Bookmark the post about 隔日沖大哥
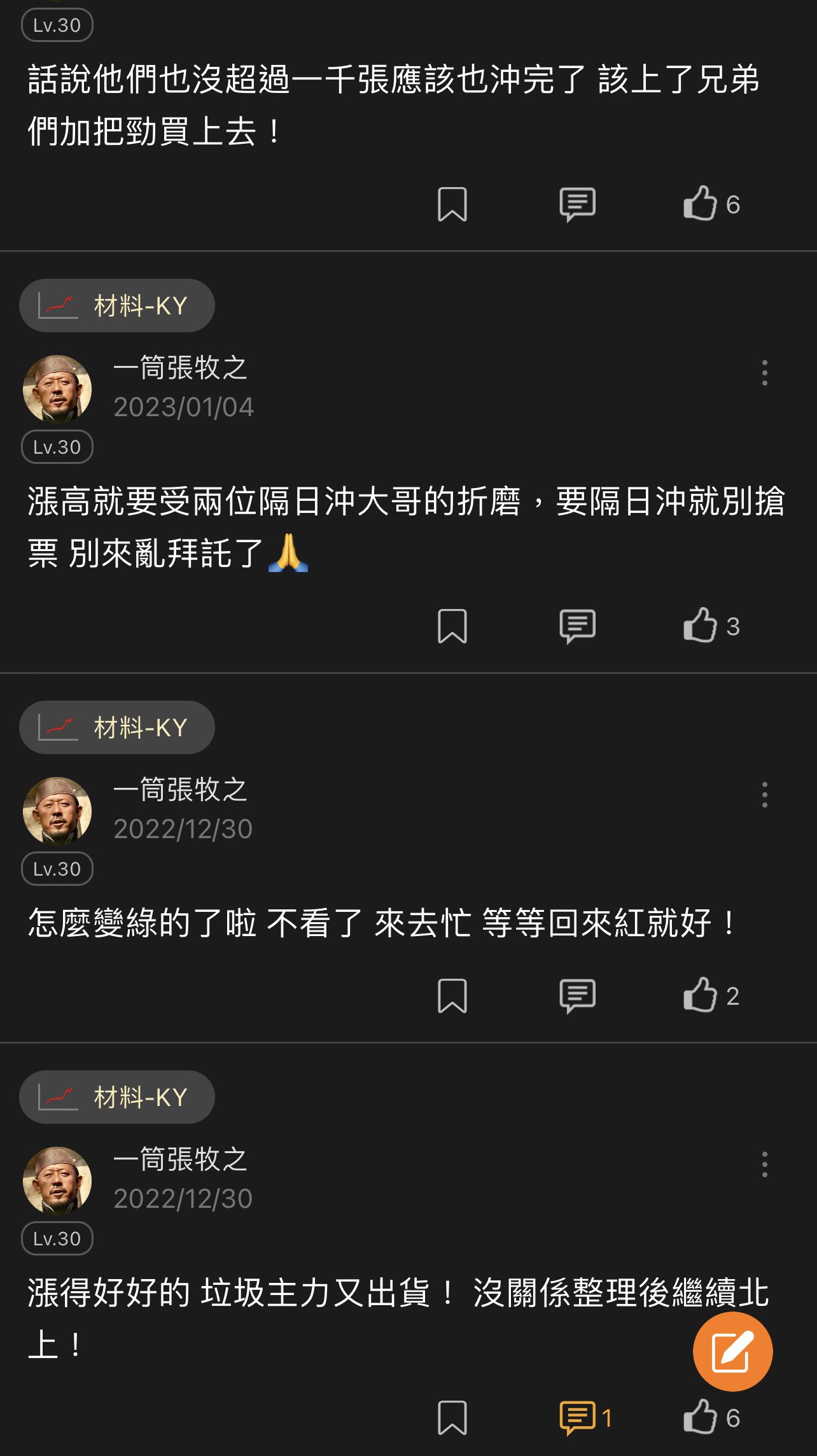The height and width of the screenshot is (1456, 817). [x=453, y=627]
